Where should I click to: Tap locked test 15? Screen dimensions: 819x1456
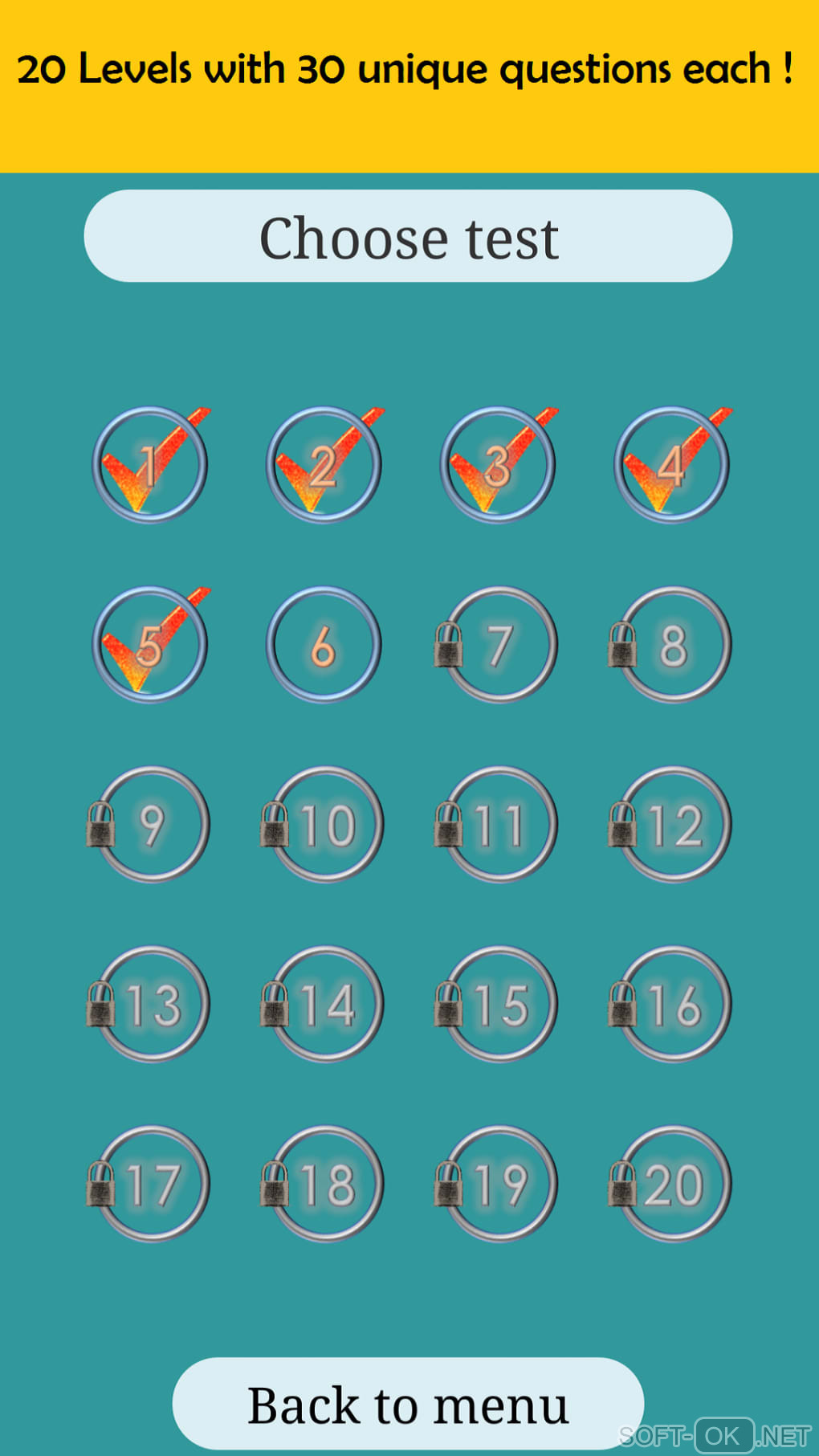click(499, 1005)
